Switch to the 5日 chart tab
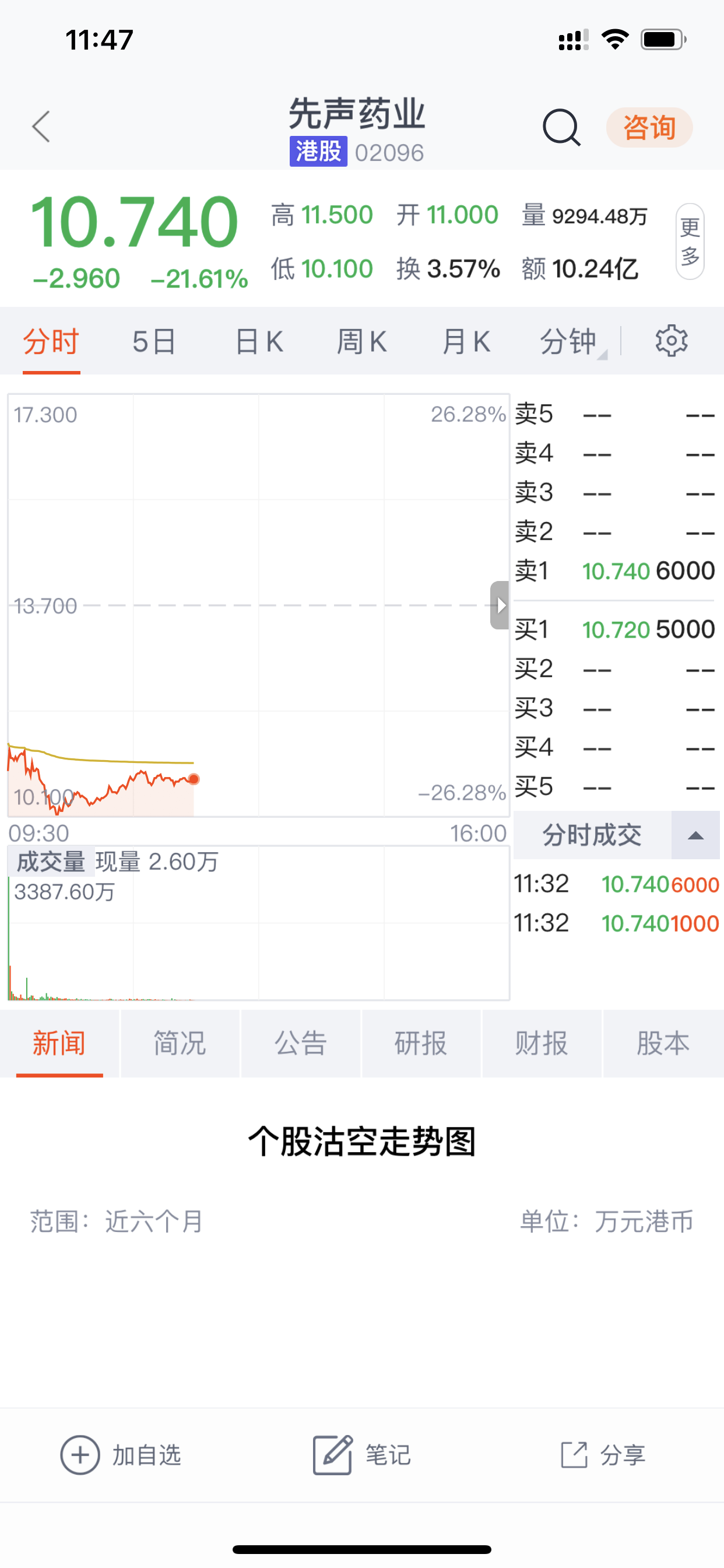Screen dimensions: 724x1568 pyautogui.click(x=154, y=341)
